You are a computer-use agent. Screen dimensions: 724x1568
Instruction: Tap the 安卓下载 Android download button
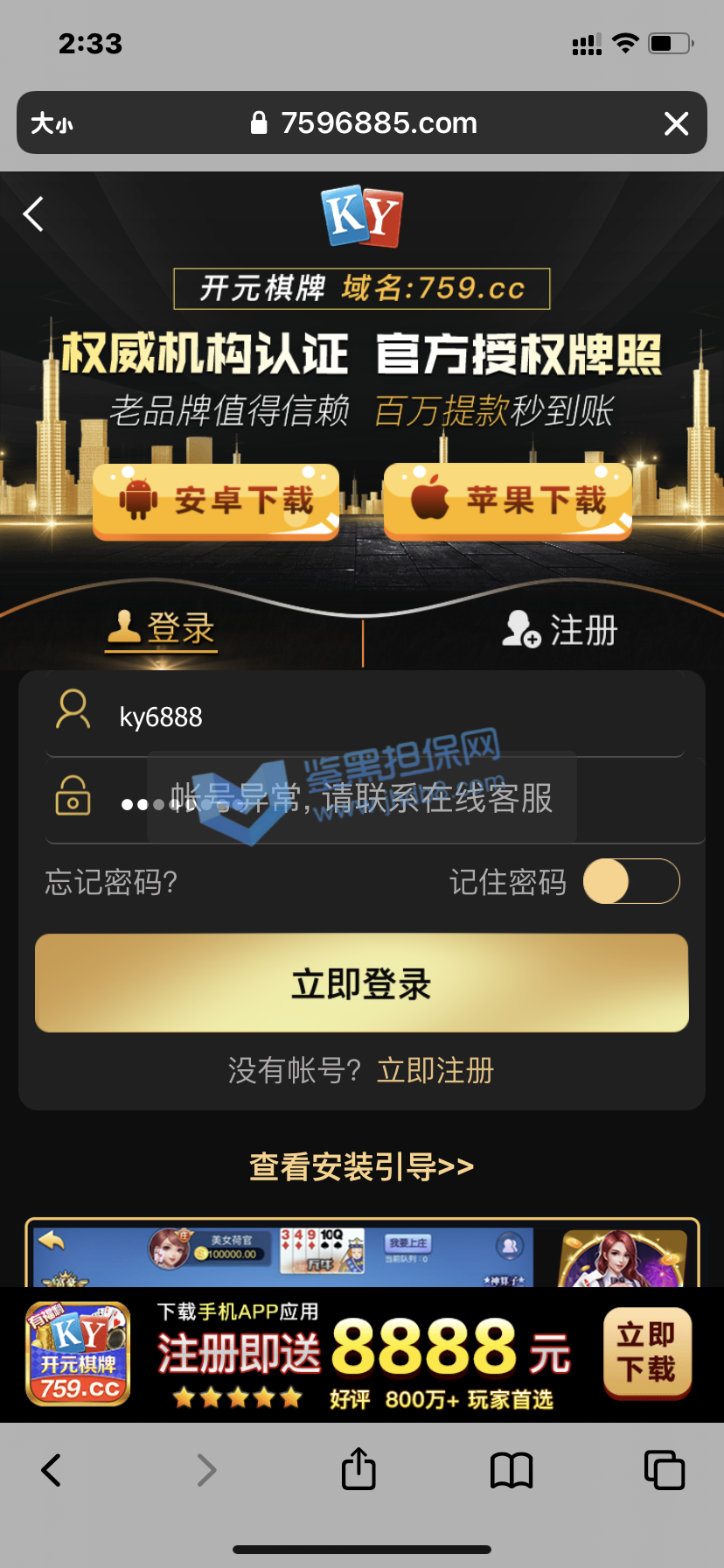click(216, 500)
